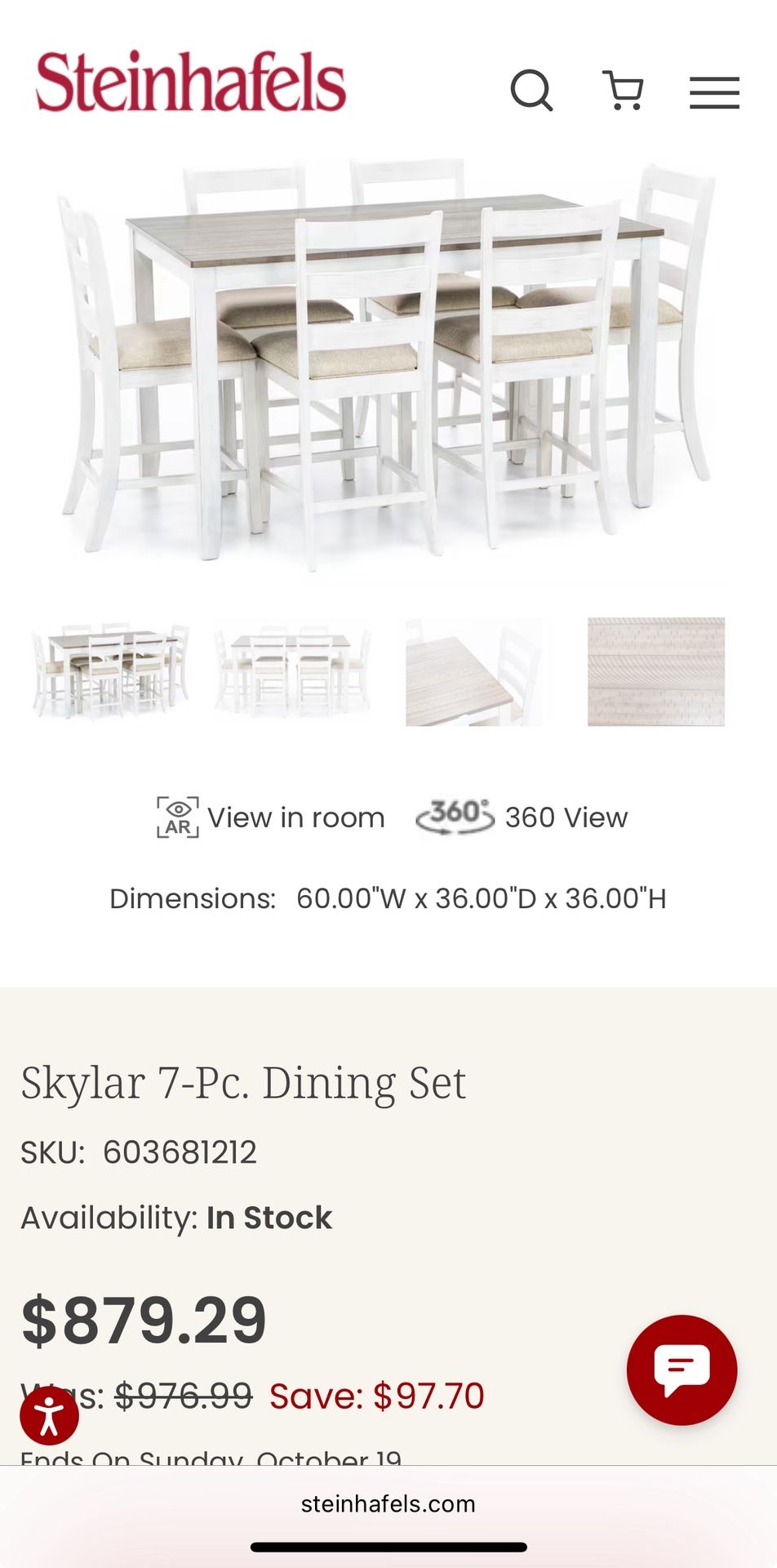Select the fabric texture thumbnail
The image size is (777, 1568).
coord(656,671)
